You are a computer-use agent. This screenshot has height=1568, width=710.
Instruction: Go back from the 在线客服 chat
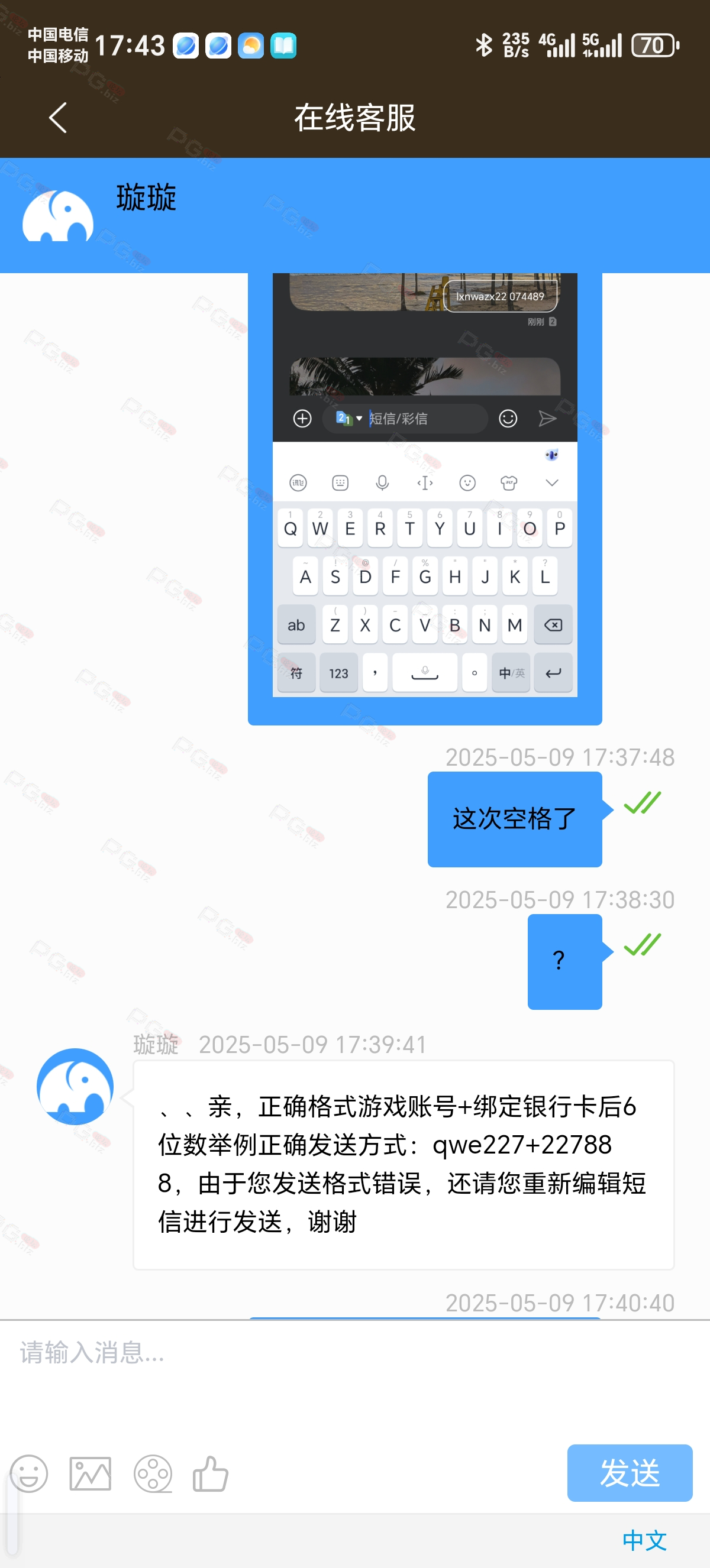tap(58, 118)
